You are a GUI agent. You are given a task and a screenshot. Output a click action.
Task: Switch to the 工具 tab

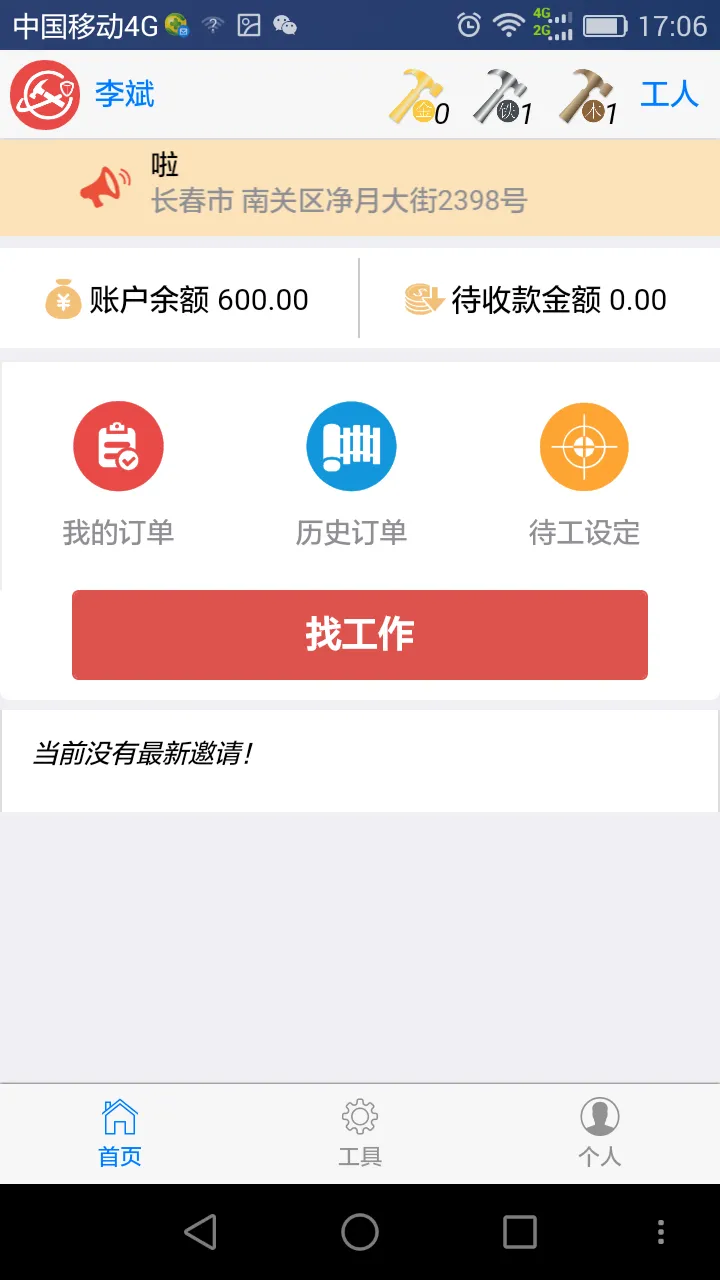tap(360, 1134)
